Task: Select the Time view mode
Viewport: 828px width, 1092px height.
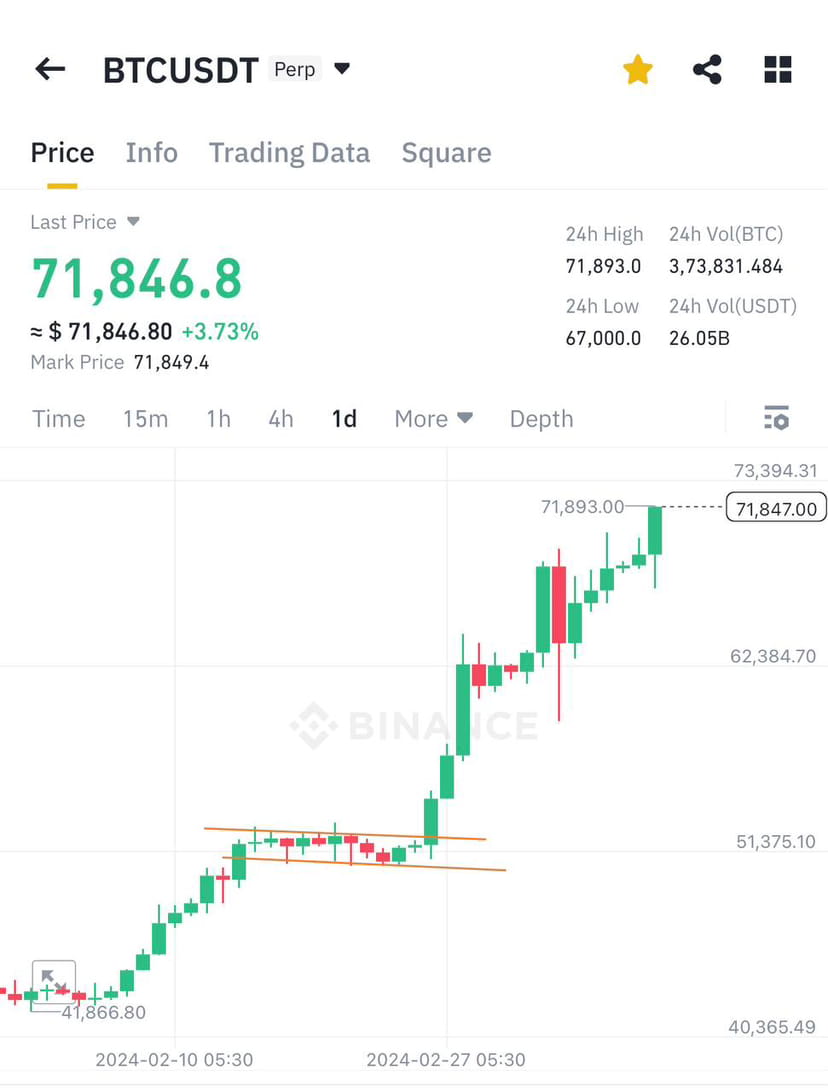Action: coord(57,419)
